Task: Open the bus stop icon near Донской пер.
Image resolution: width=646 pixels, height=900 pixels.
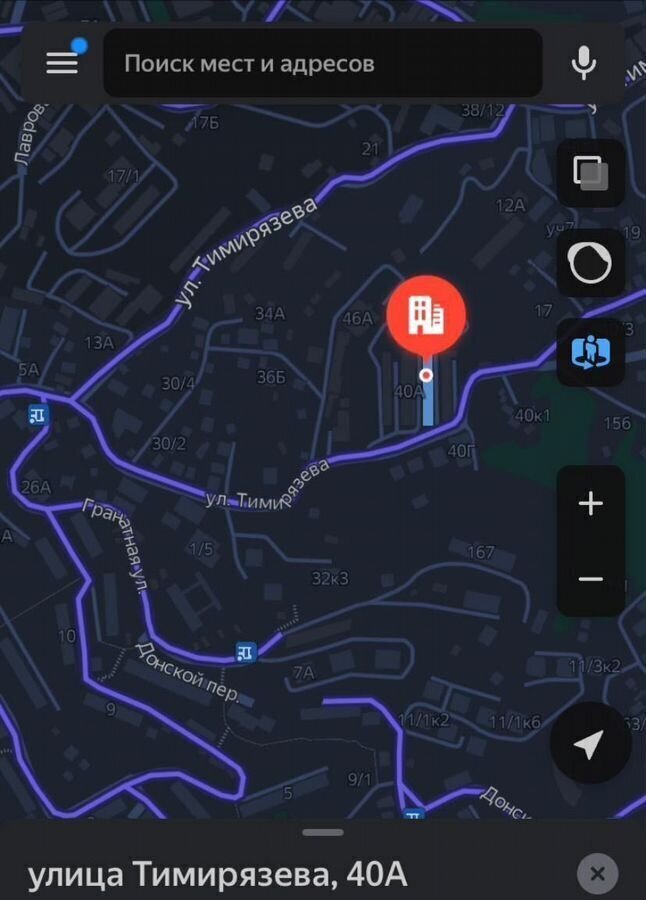Action: tap(246, 653)
